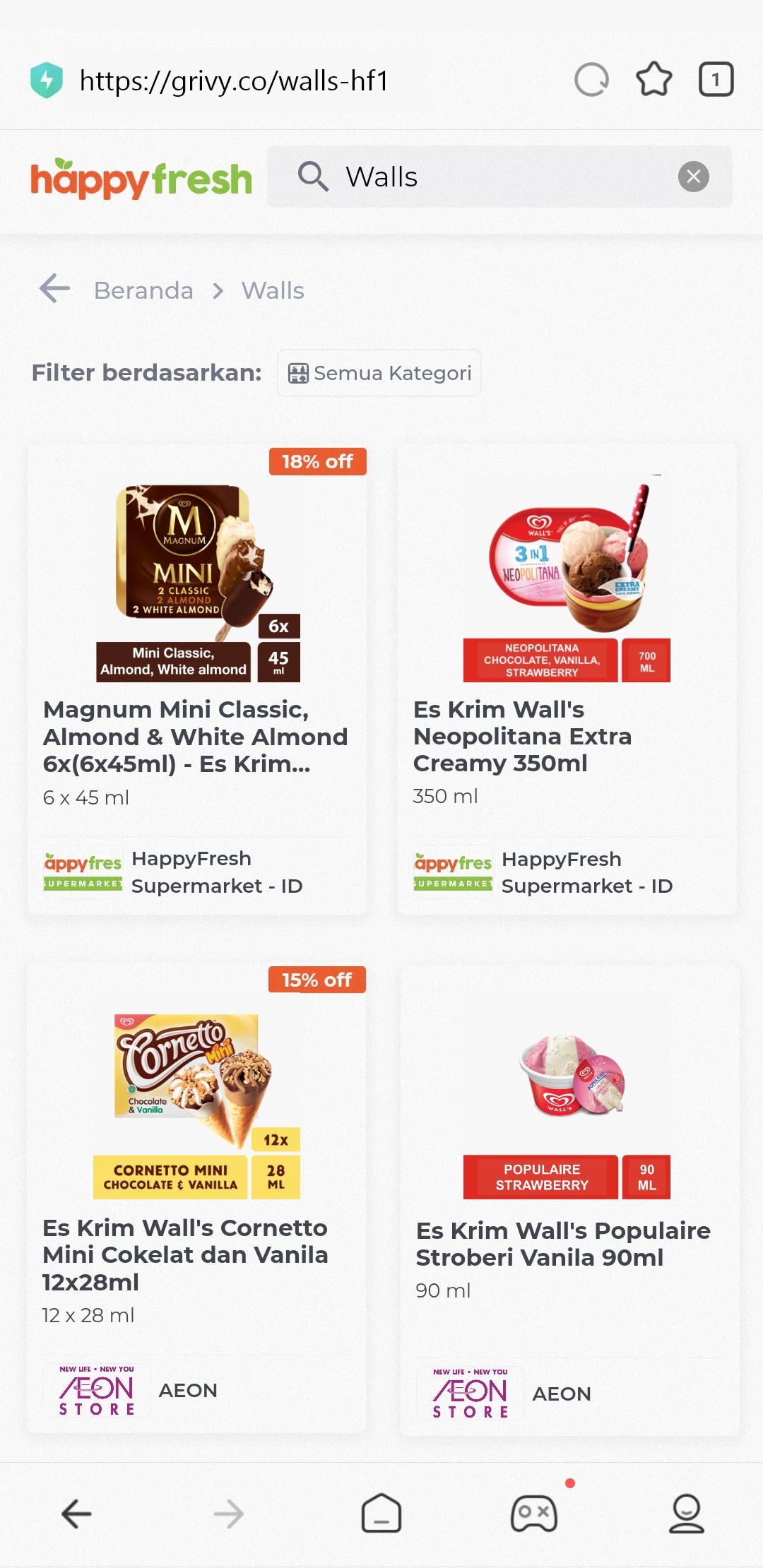Image resolution: width=763 pixels, height=1568 pixels.
Task: Go back with the browser's bottom back arrow
Action: [x=76, y=1514]
